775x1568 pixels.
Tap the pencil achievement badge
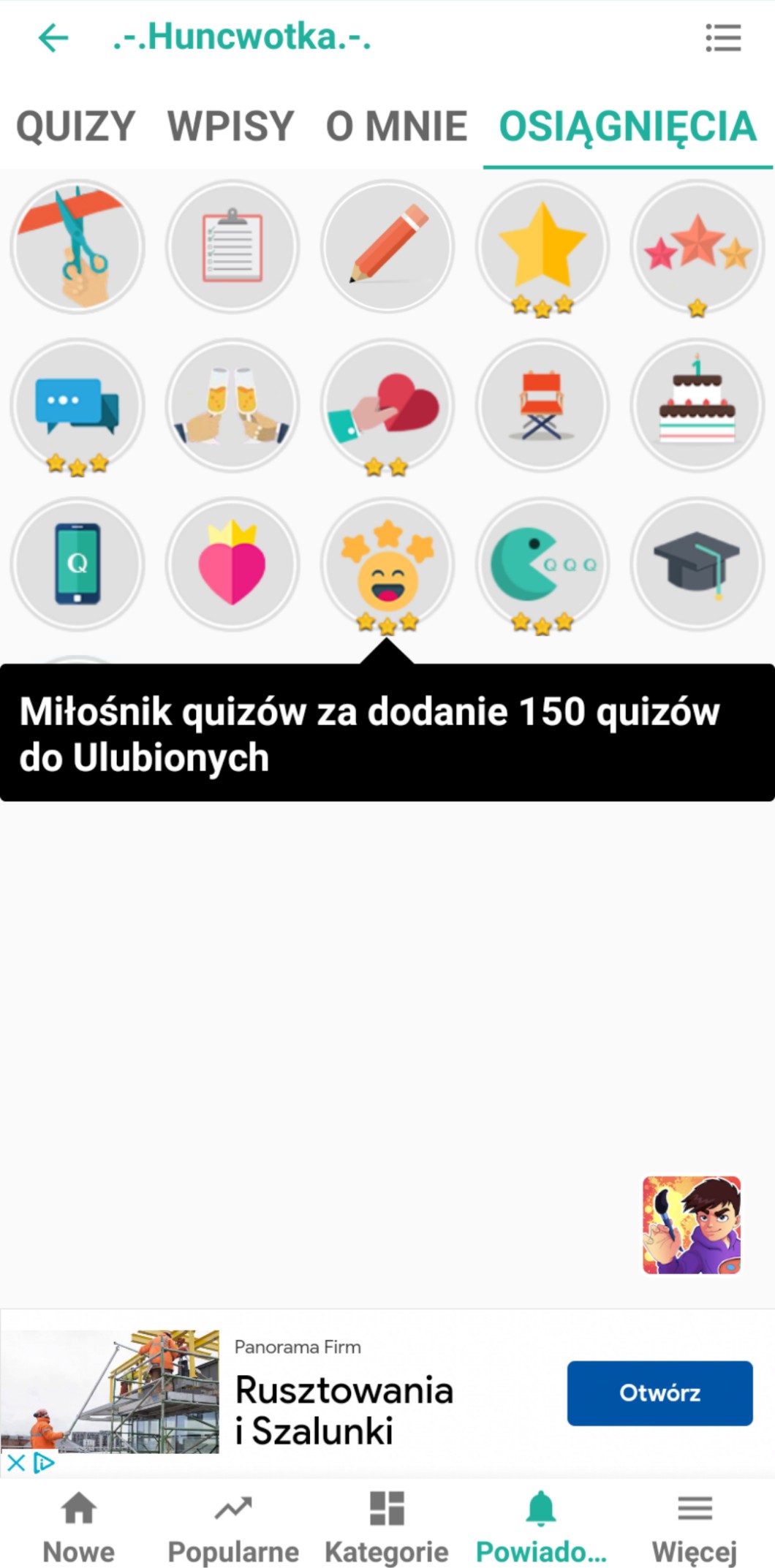387,247
